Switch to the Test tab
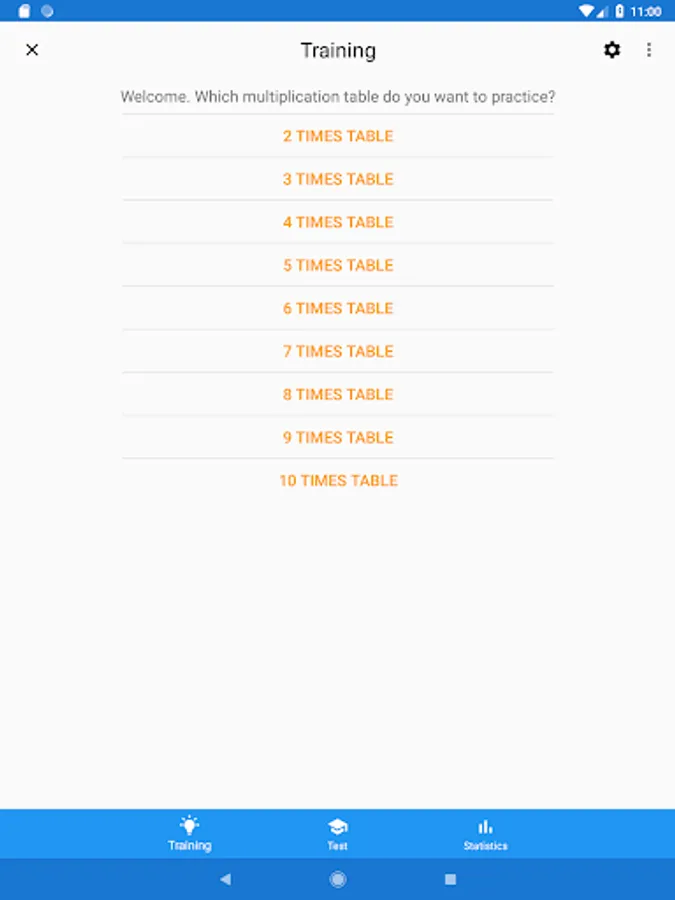This screenshot has height=900, width=675. [338, 833]
